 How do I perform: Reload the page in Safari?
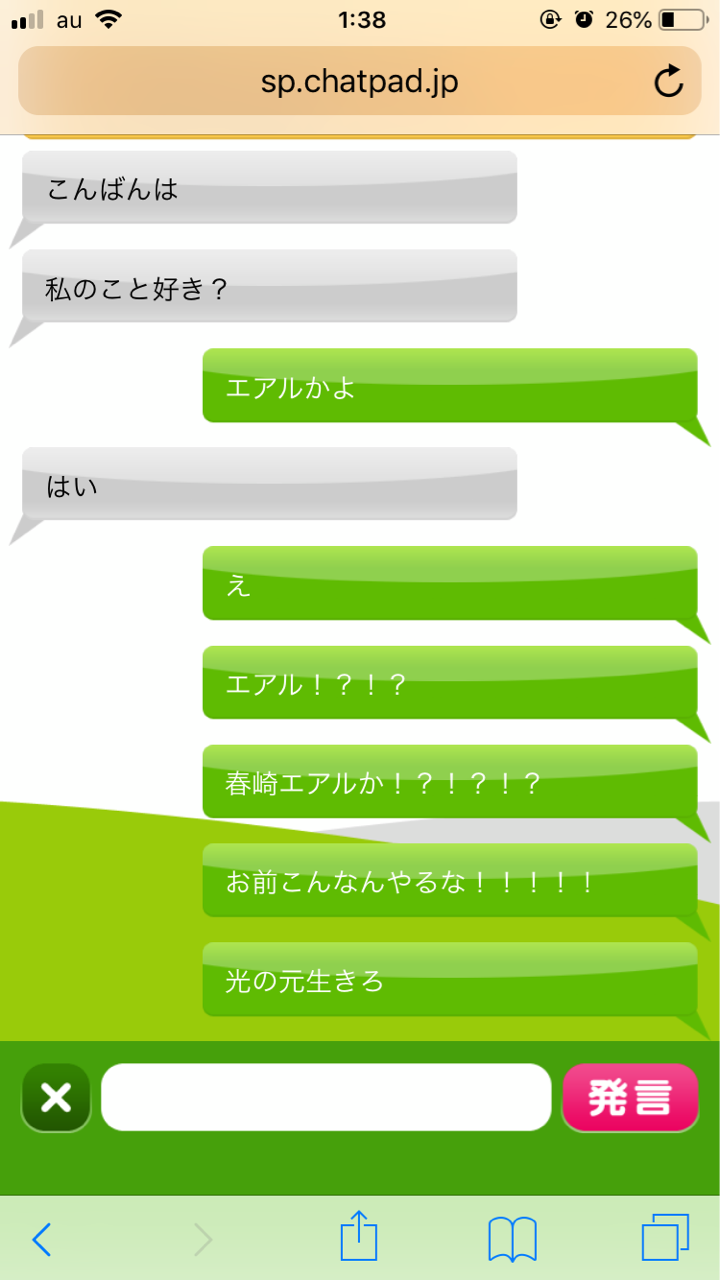(x=668, y=81)
